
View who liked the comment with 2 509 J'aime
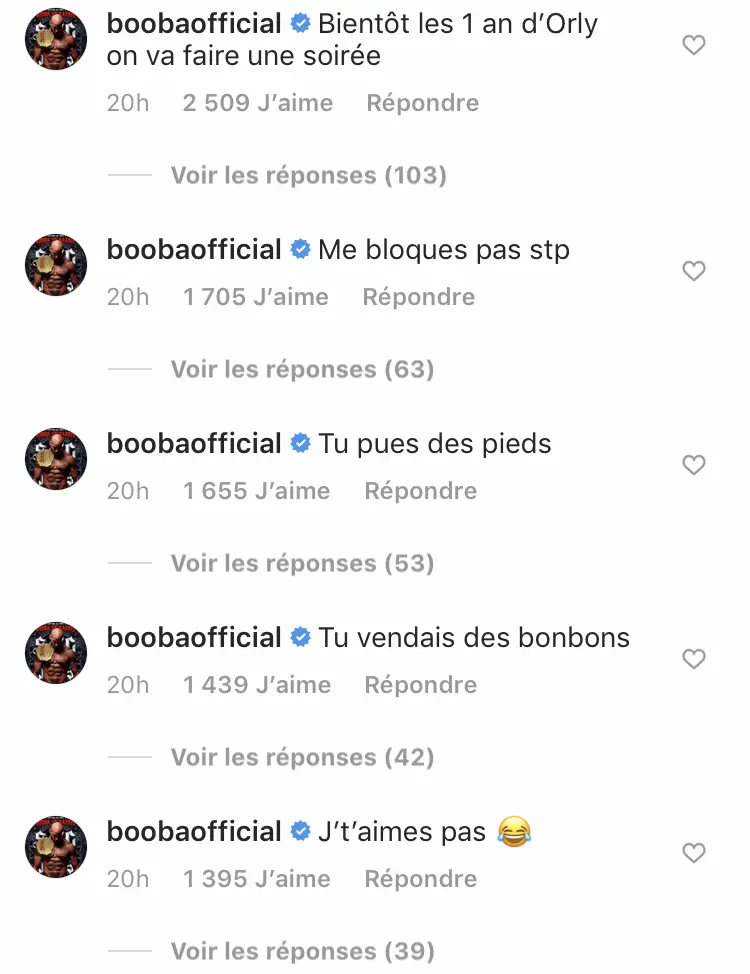[x=257, y=103]
